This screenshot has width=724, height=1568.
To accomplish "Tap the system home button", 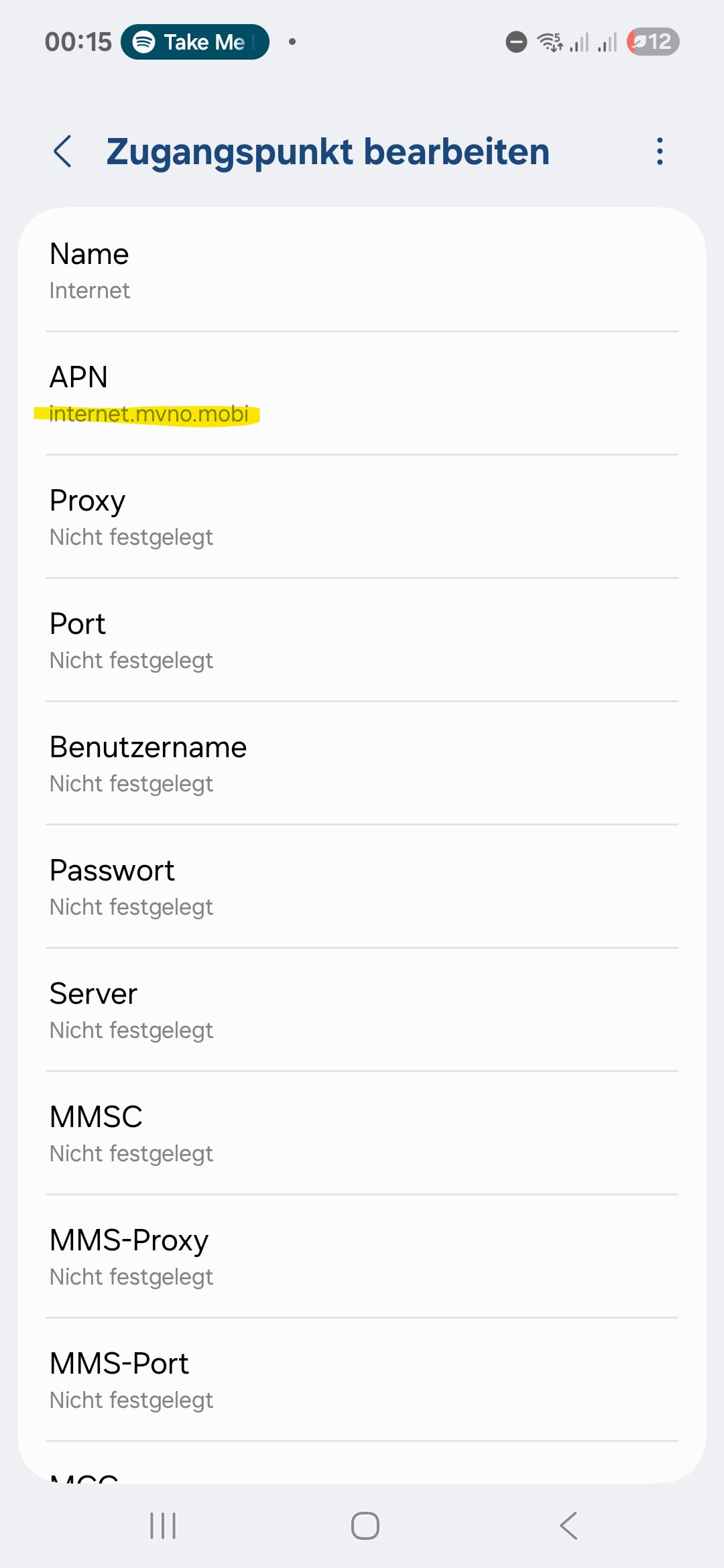I will (x=365, y=1526).
